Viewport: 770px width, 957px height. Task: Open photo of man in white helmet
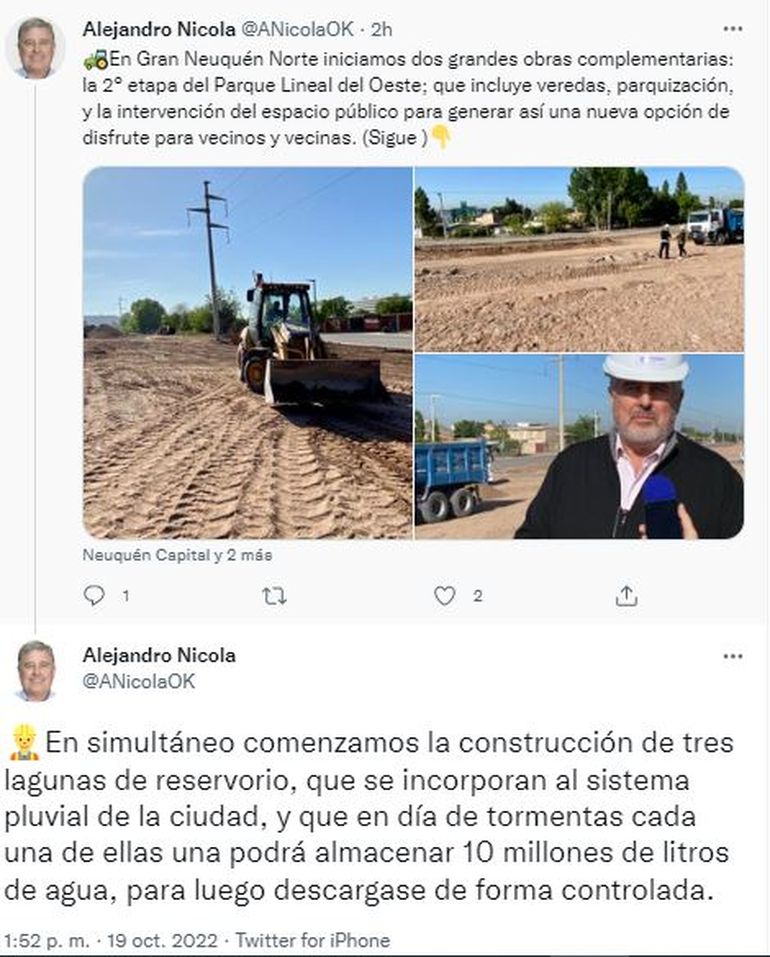[x=579, y=446]
